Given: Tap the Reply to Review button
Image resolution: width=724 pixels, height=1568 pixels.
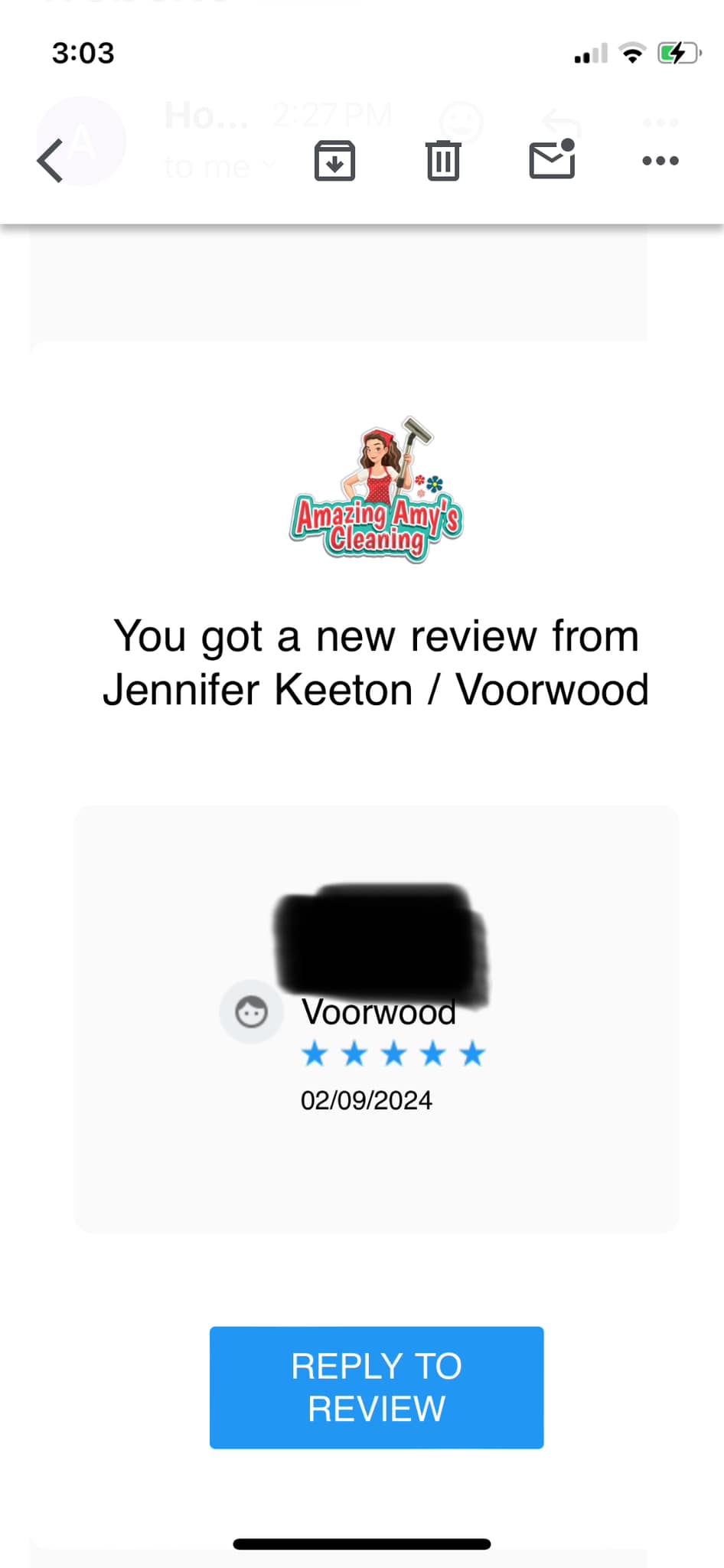Looking at the screenshot, I should click(x=377, y=1387).
